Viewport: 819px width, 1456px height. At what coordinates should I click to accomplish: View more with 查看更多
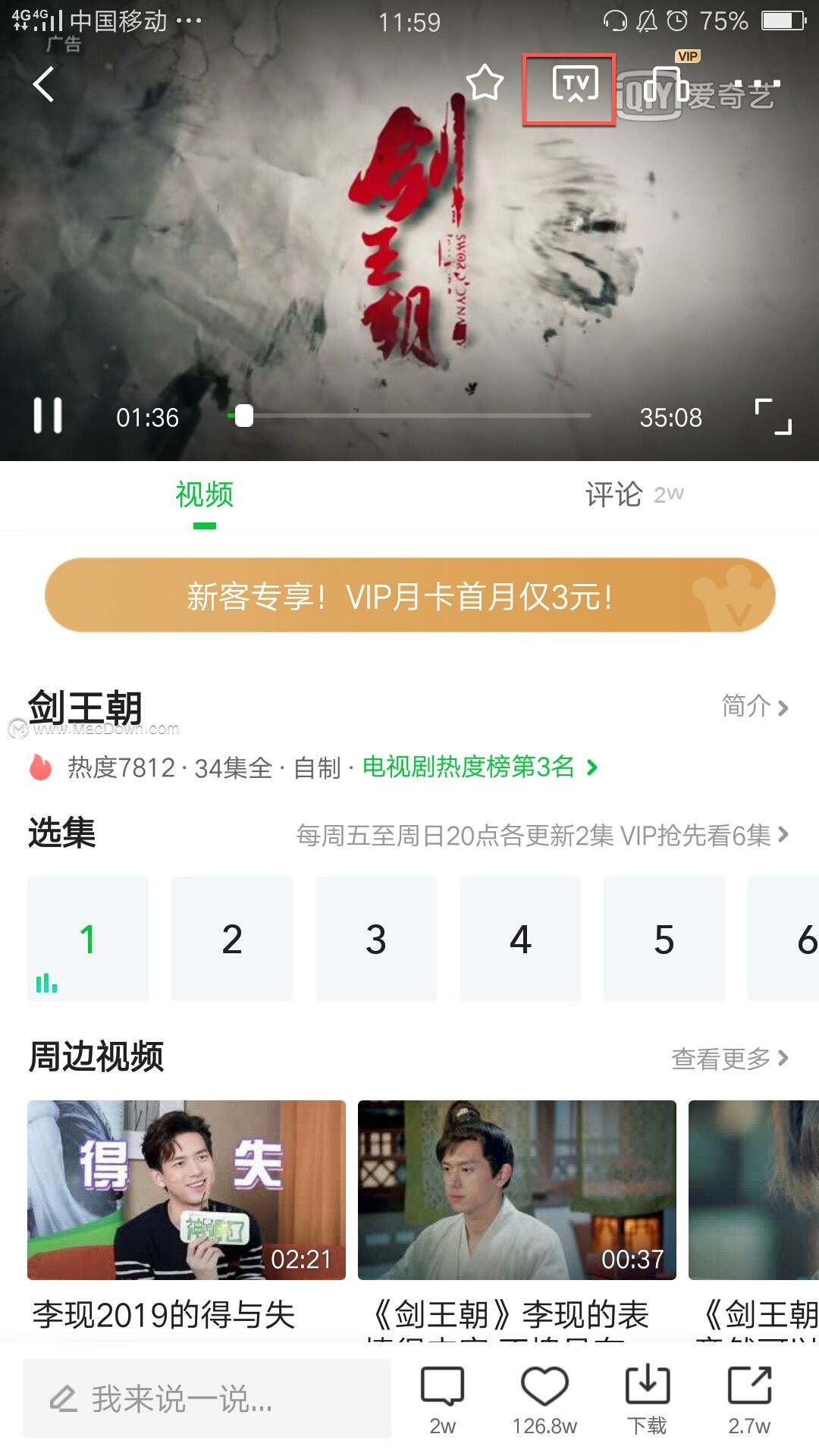click(730, 1058)
